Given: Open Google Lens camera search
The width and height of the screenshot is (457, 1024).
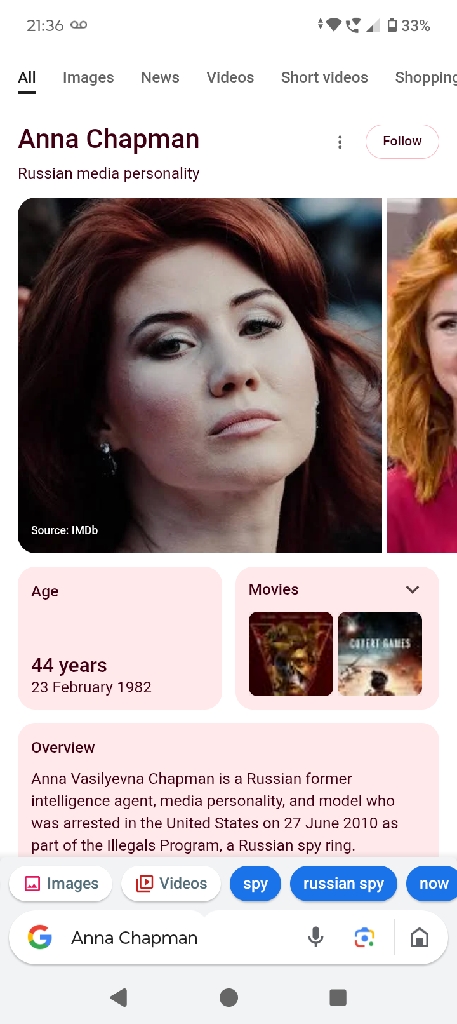Looking at the screenshot, I should (x=364, y=938).
